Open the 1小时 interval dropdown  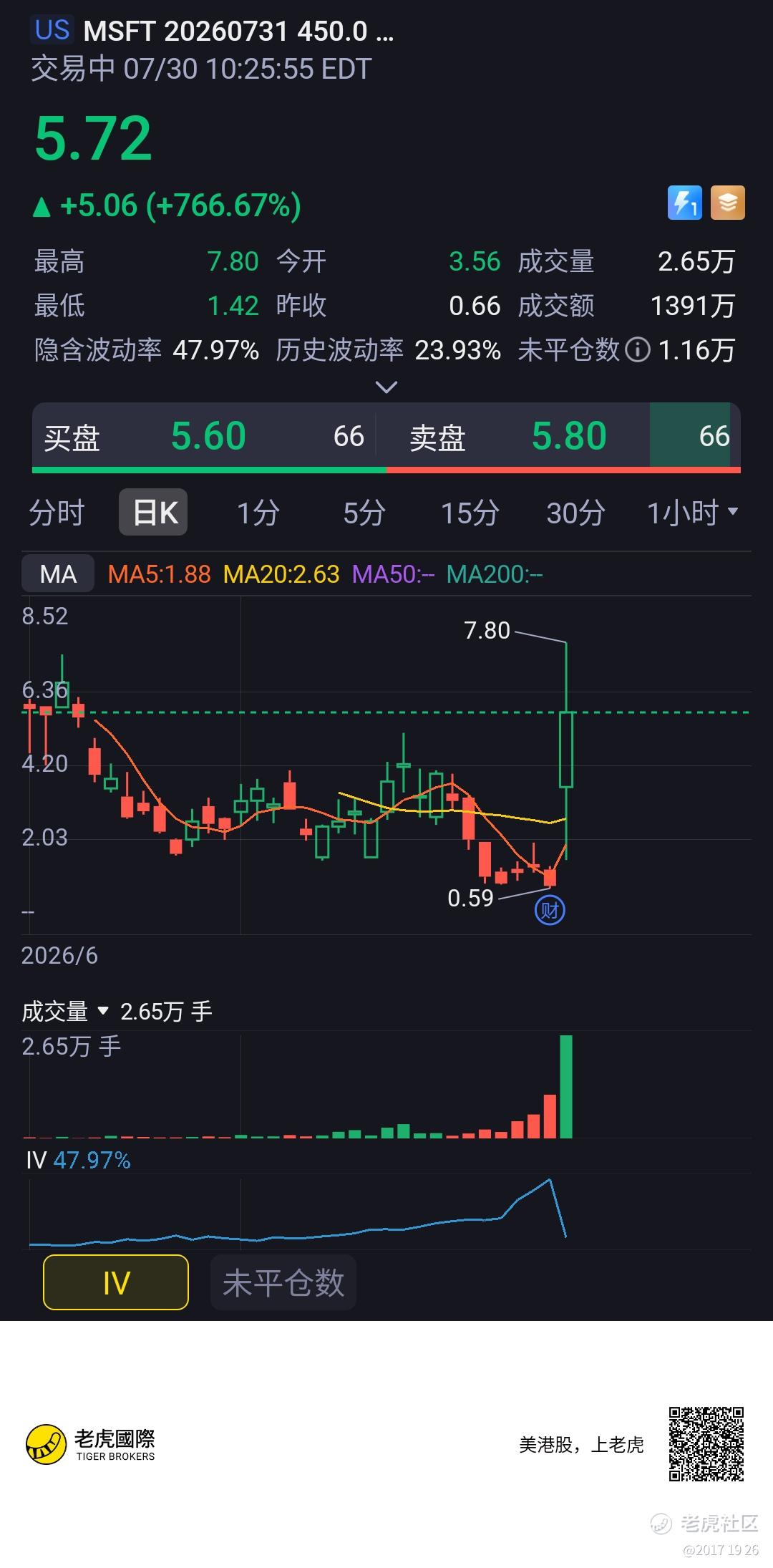point(692,513)
